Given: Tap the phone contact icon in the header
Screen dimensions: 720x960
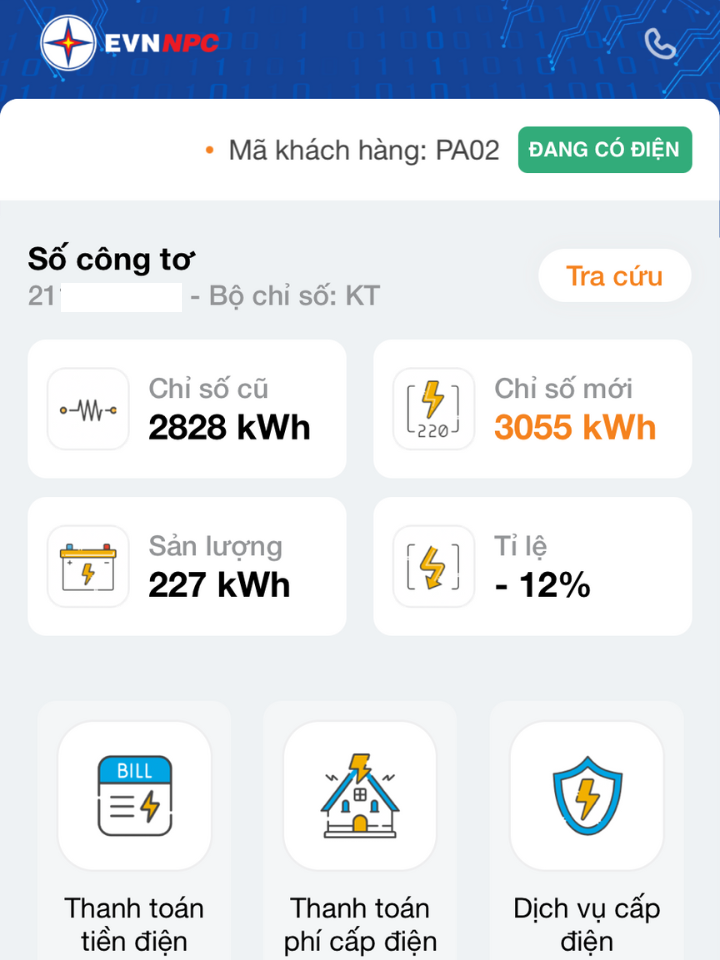Looking at the screenshot, I should click(x=660, y=43).
